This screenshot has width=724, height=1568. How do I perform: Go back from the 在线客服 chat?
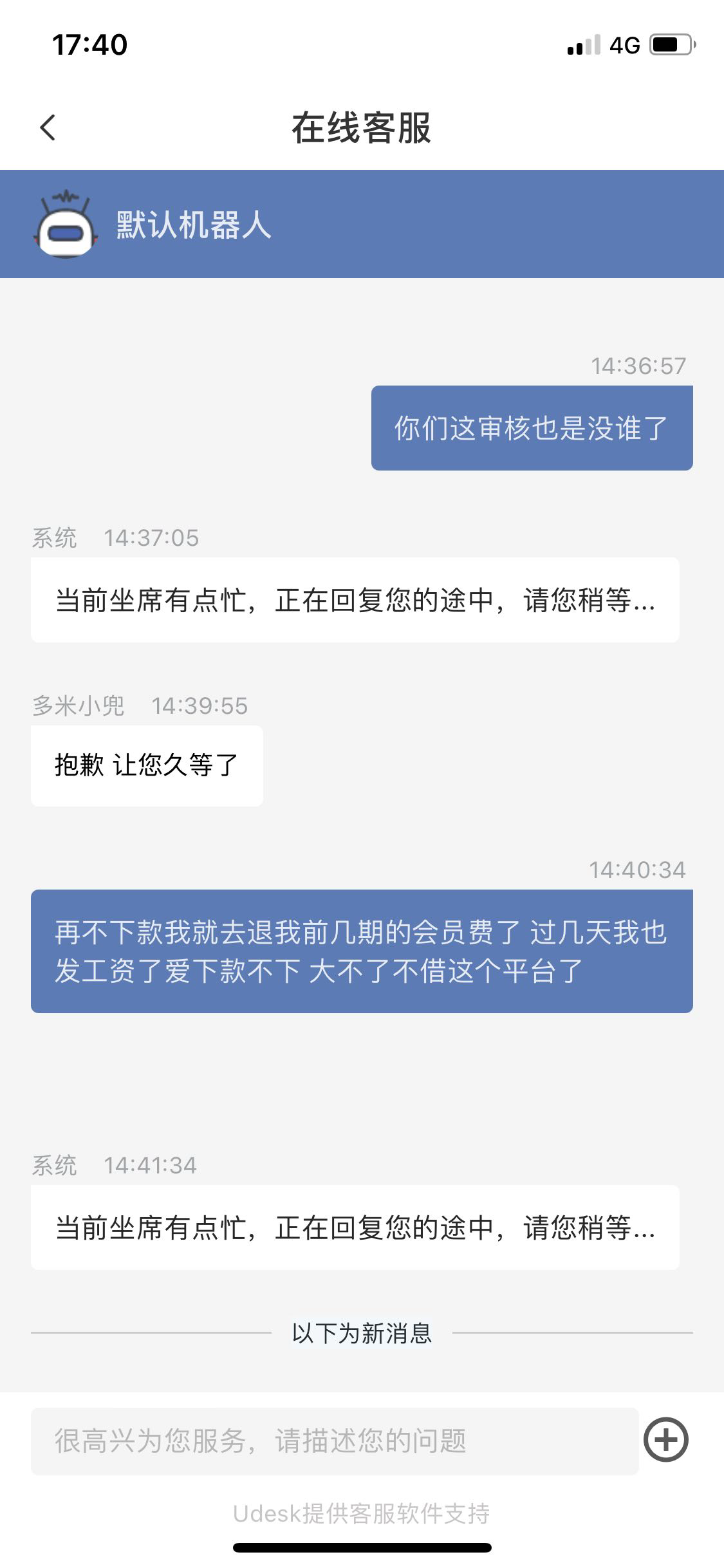(48, 127)
